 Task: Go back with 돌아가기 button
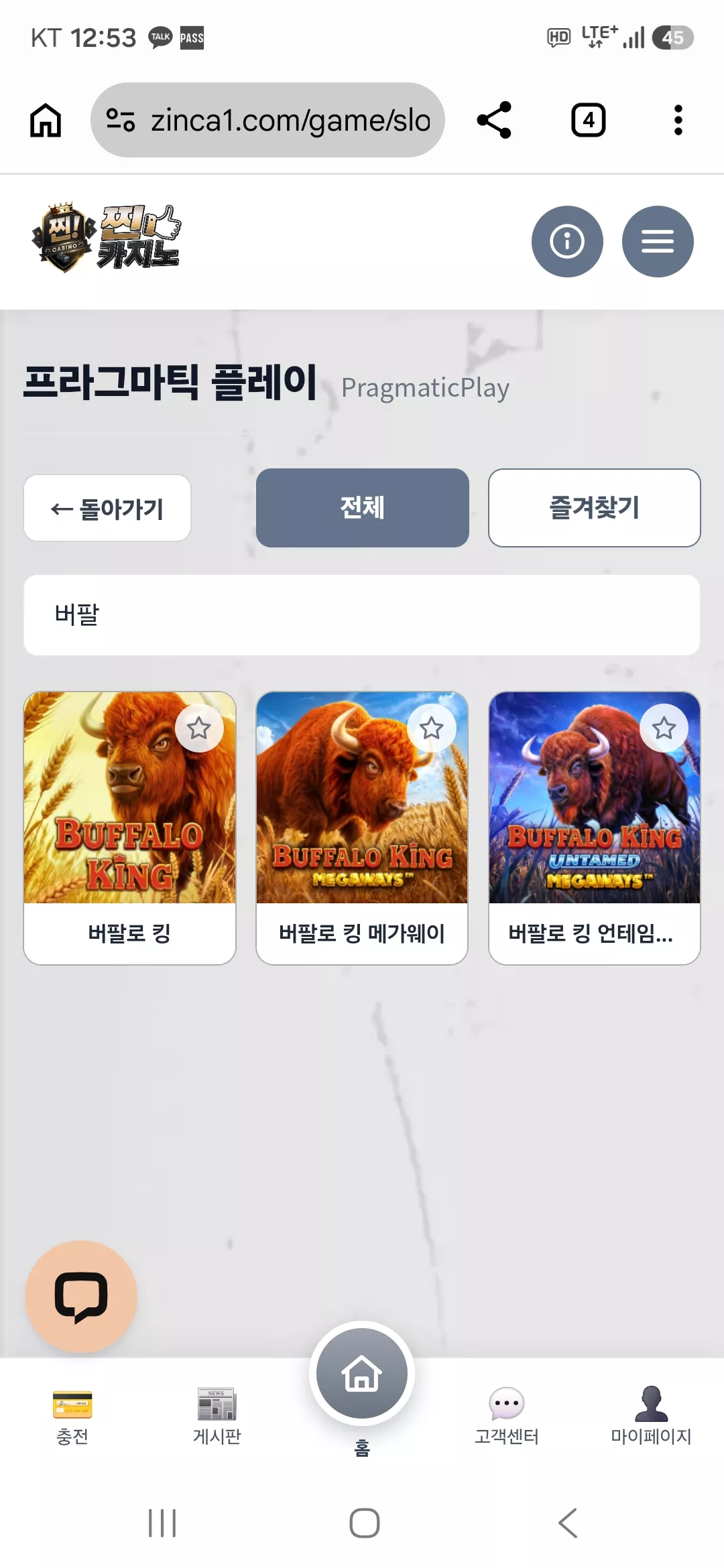[107, 508]
